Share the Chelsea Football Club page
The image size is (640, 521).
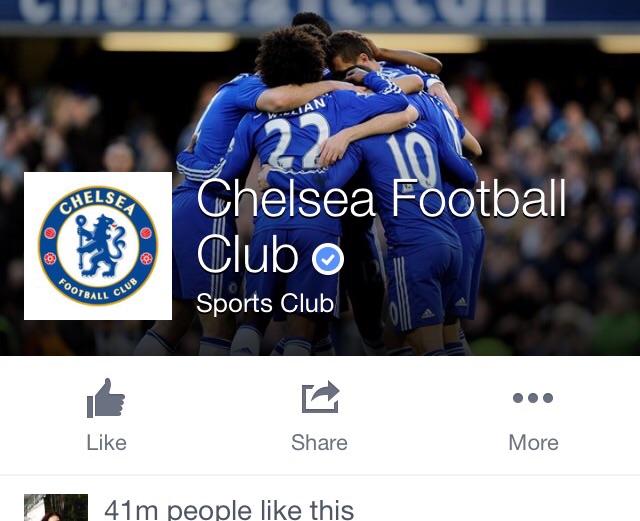320,416
